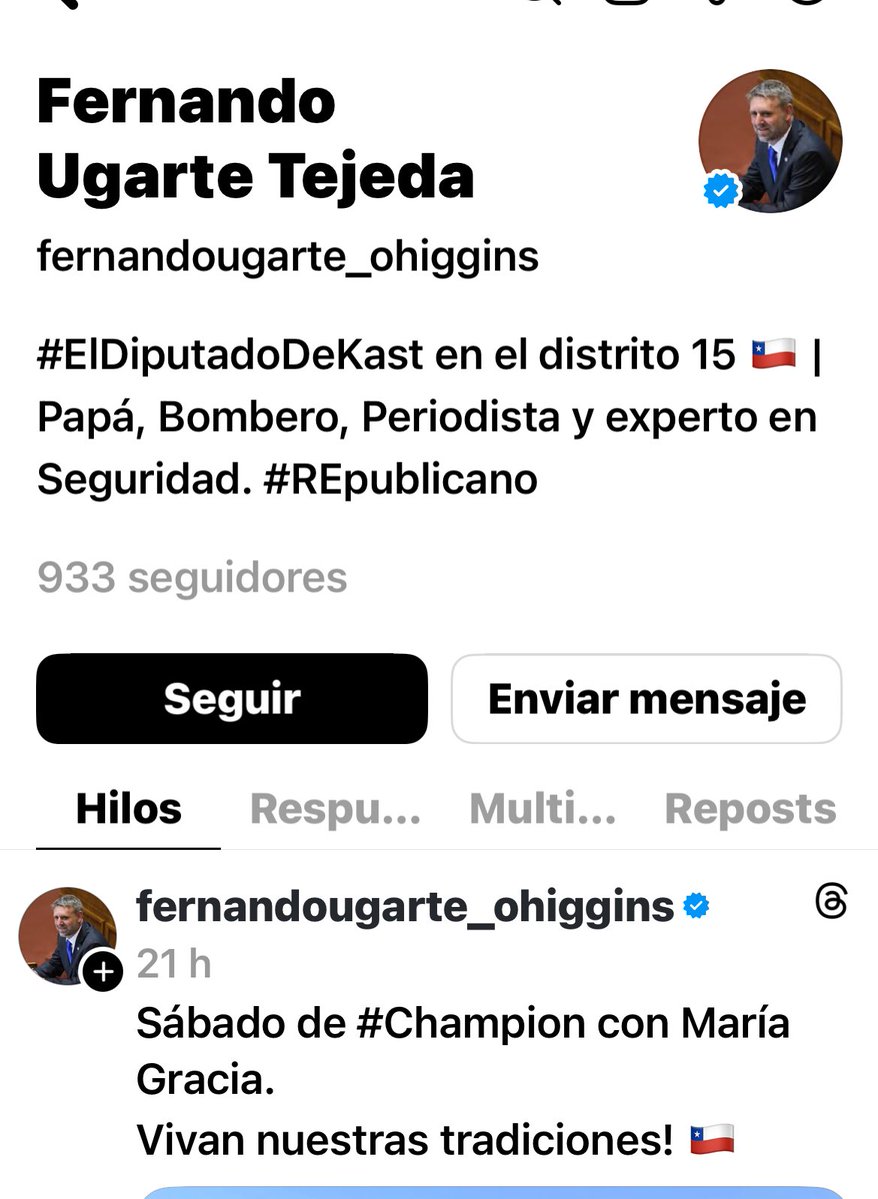Screen dimensions: 878x1199
Task: Show the Reposts tab
Action: pos(750,809)
